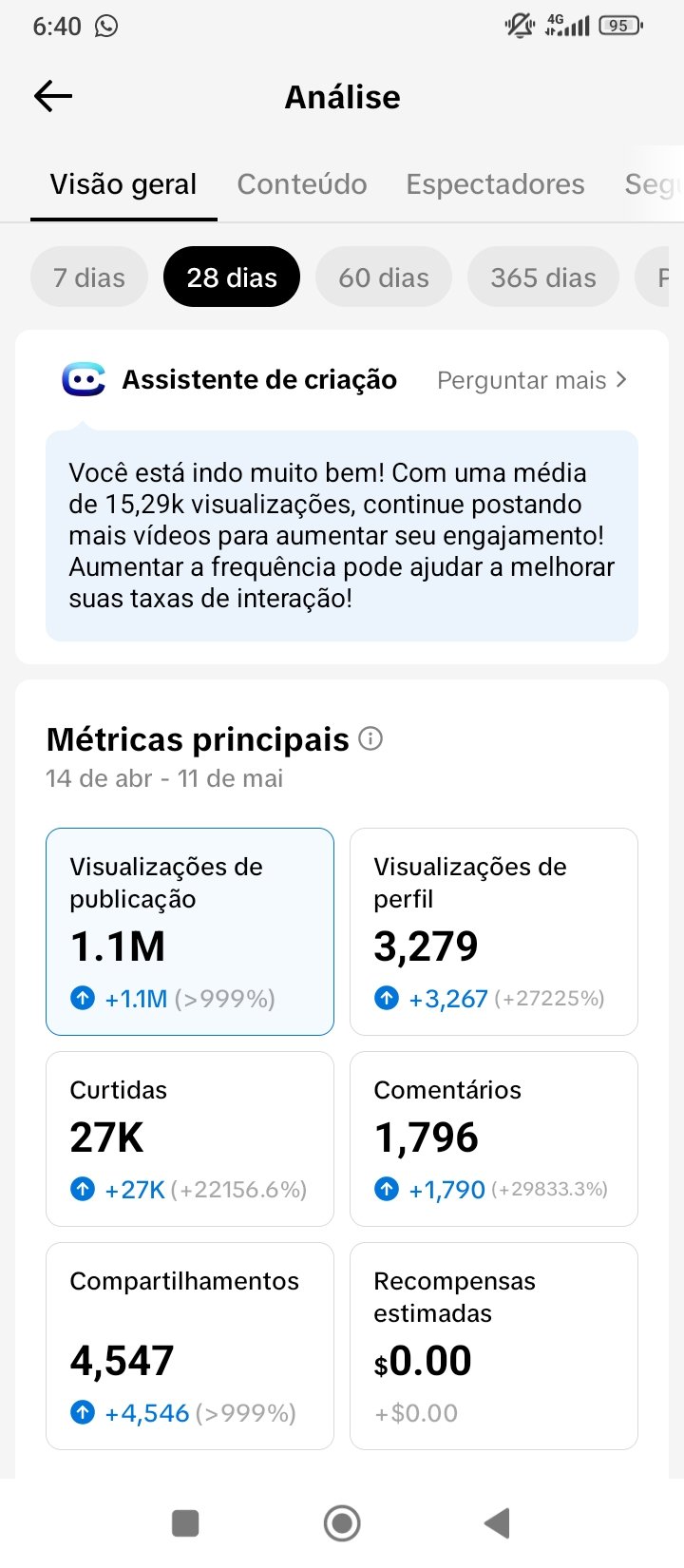The image size is (684, 1568).
Task: Select the 7 dias period chip
Action: 89,277
